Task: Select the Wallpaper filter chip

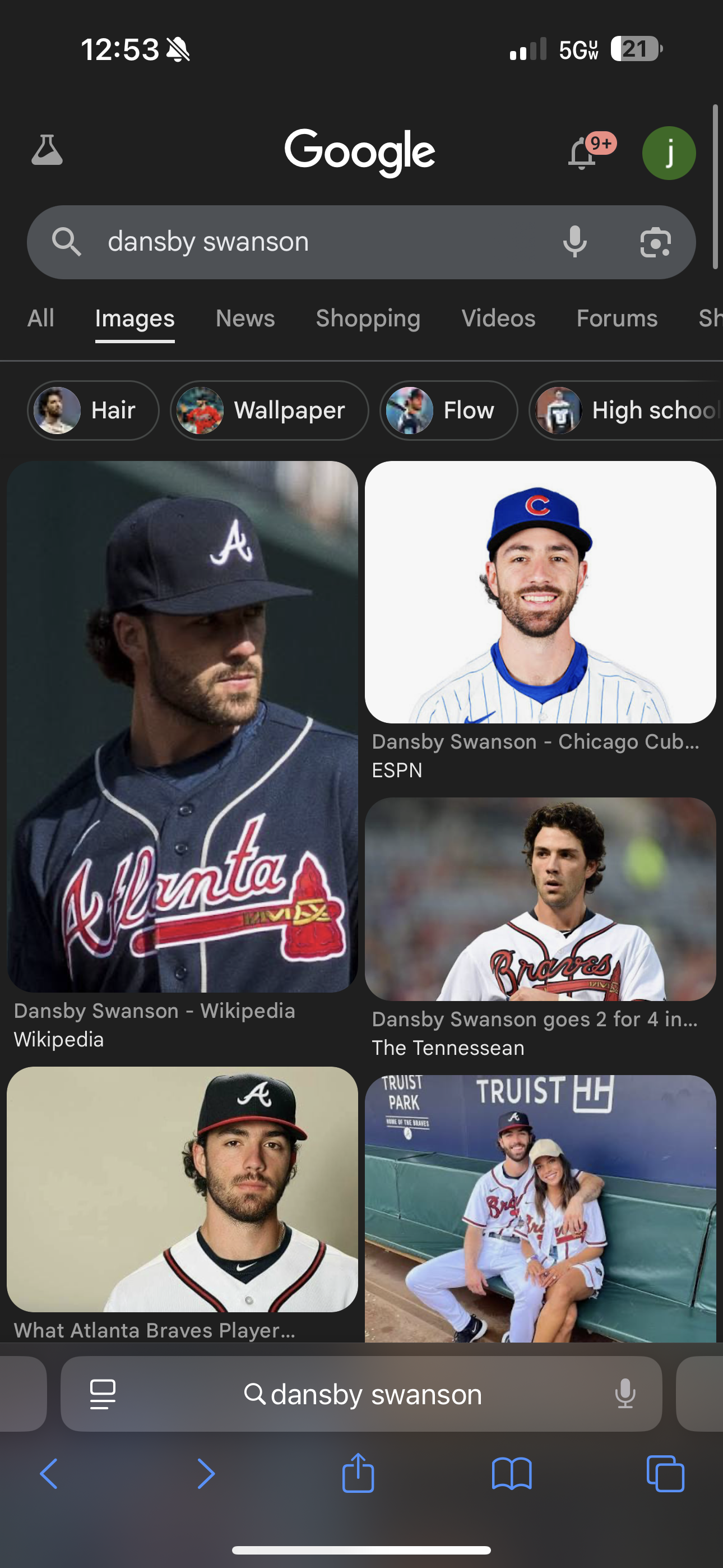Action: (269, 411)
